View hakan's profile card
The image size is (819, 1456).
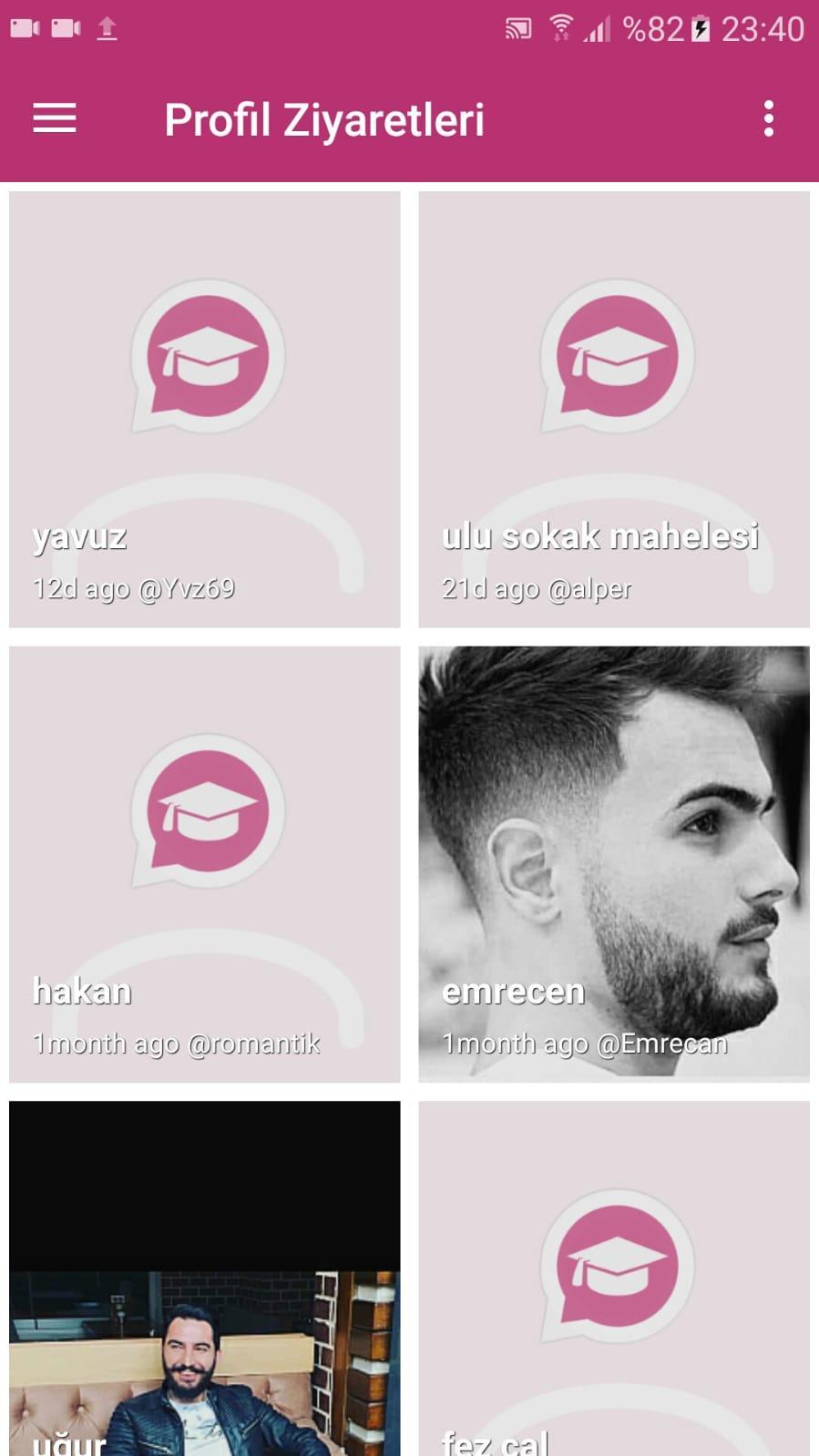[x=204, y=863]
